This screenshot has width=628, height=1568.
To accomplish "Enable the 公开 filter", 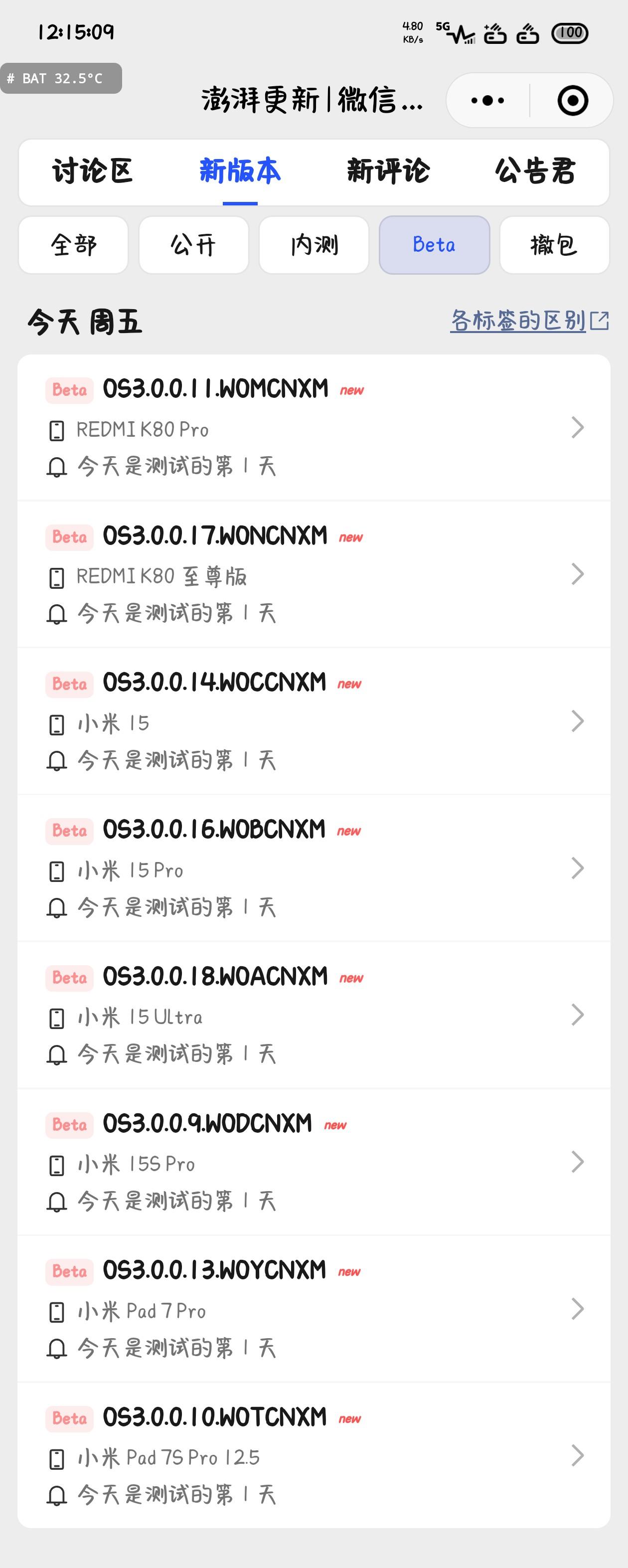I will point(193,245).
